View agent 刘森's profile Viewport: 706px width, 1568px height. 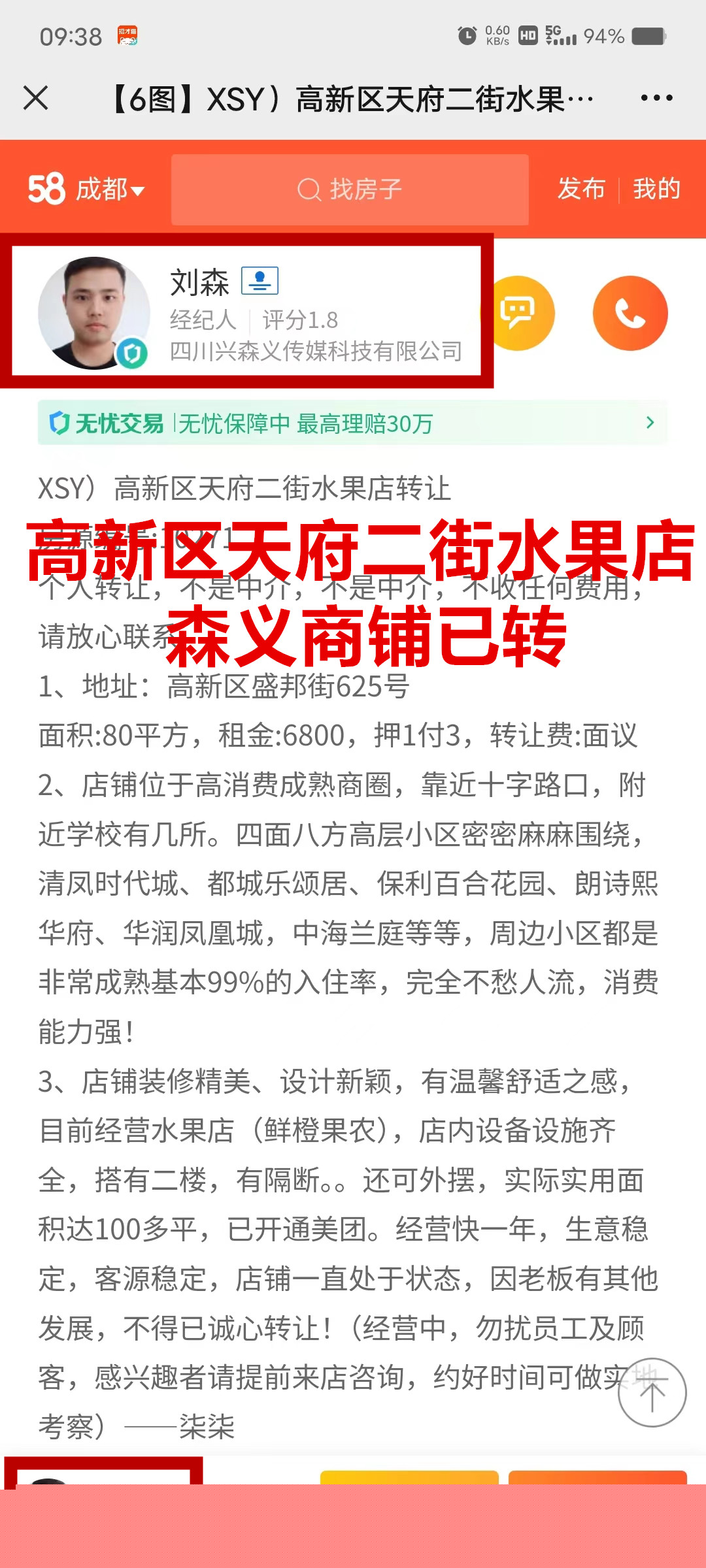click(247, 311)
